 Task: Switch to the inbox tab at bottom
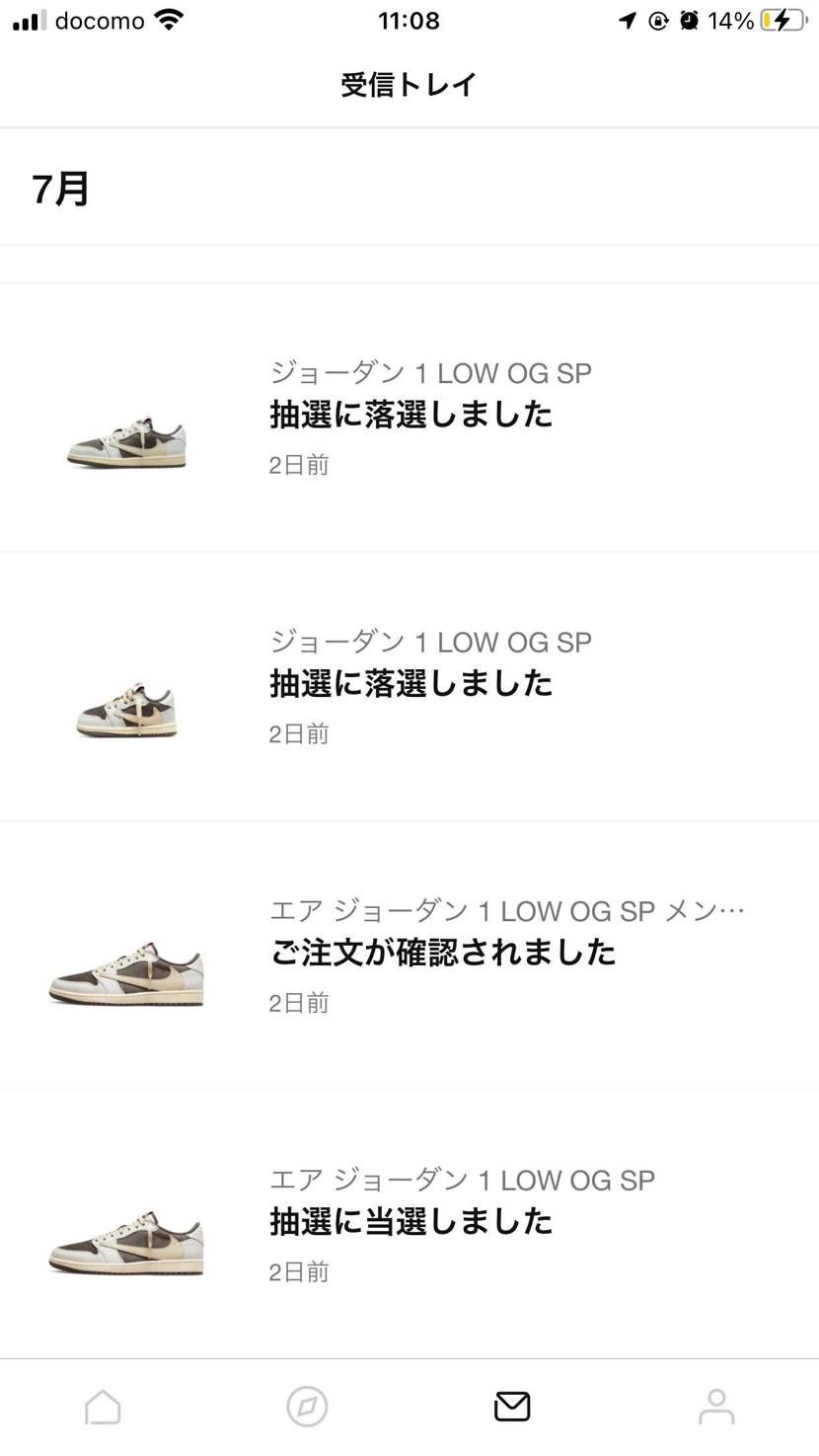click(x=511, y=1406)
